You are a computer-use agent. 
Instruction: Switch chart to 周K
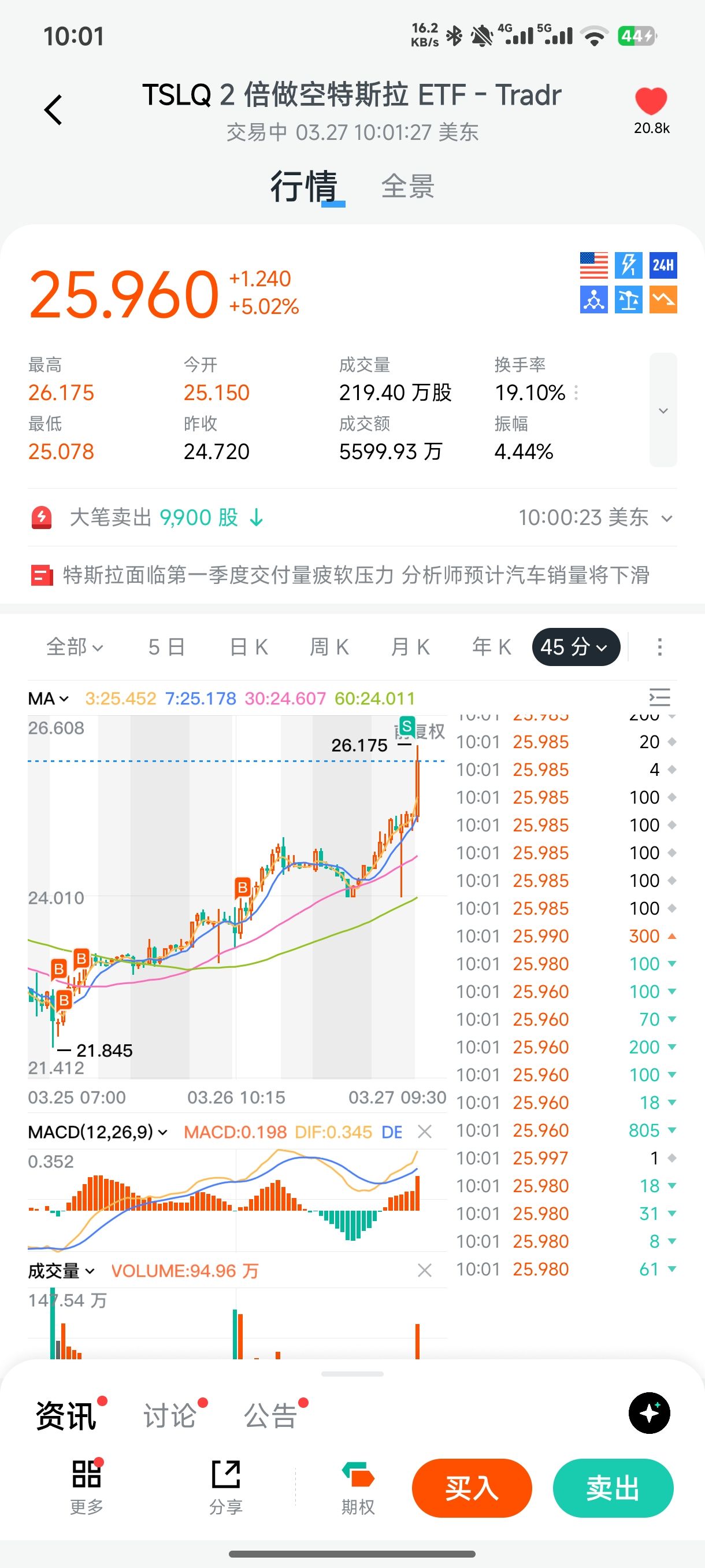(329, 646)
